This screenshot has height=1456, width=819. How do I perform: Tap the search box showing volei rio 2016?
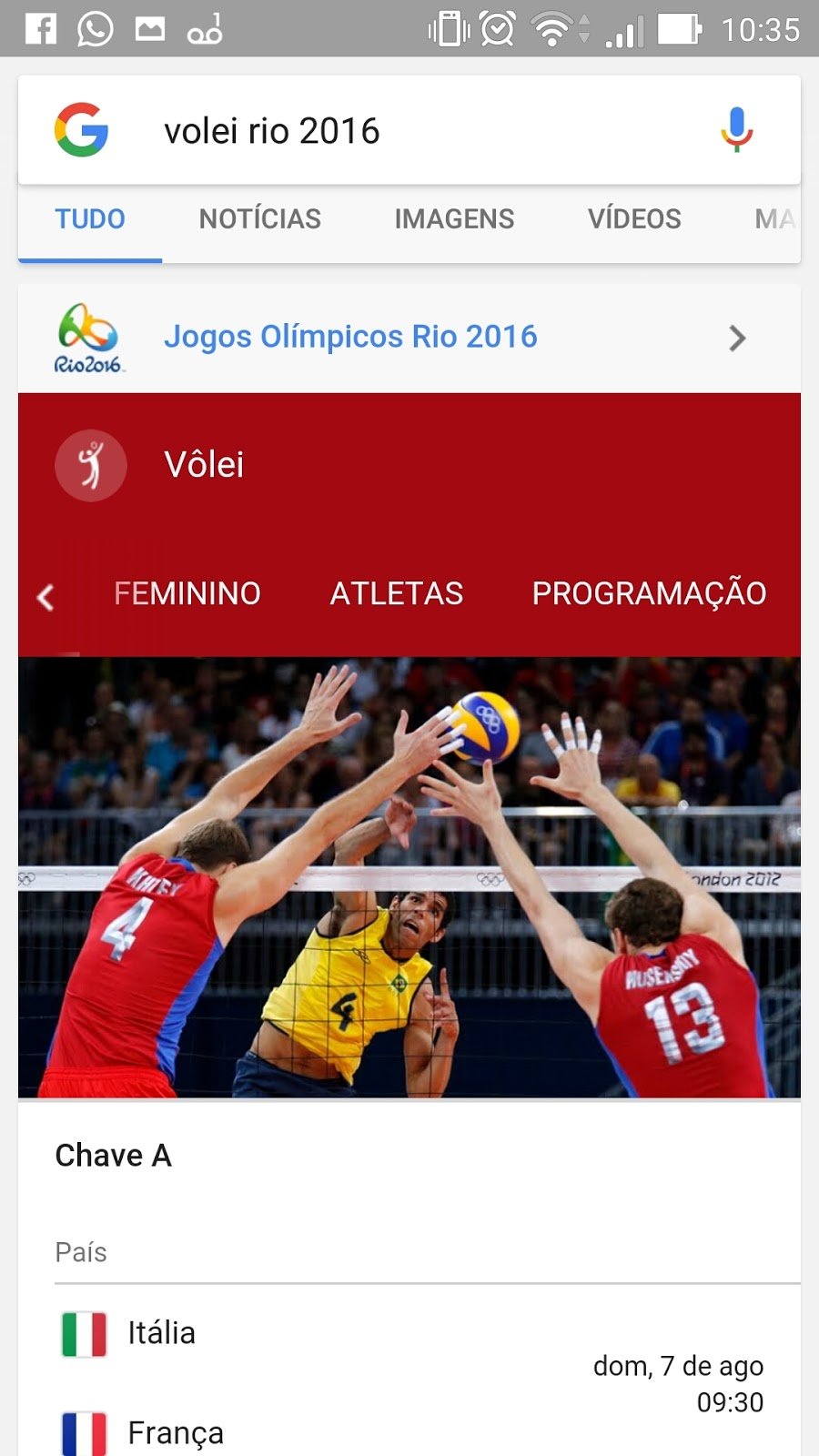pyautogui.click(x=409, y=130)
